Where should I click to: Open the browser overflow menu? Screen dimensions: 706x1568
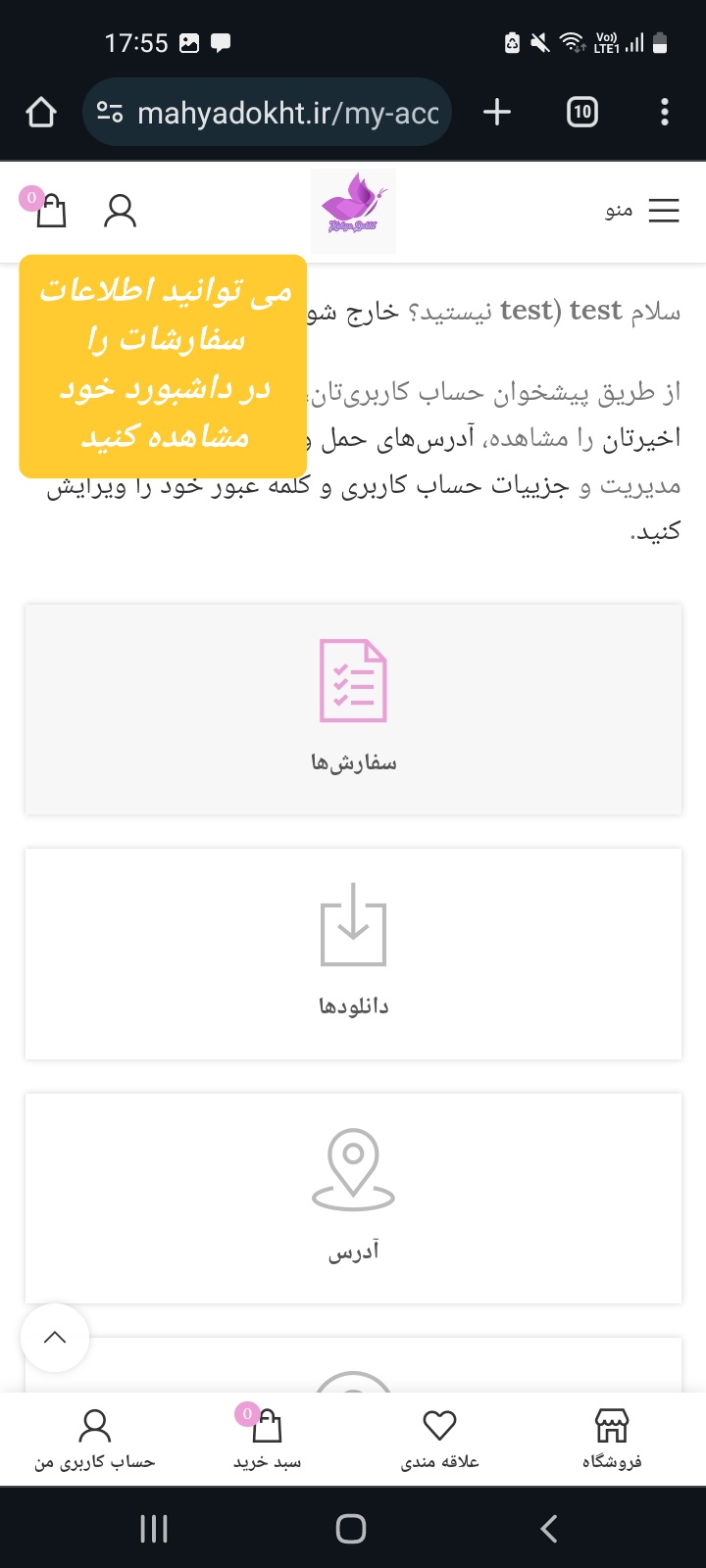(665, 113)
